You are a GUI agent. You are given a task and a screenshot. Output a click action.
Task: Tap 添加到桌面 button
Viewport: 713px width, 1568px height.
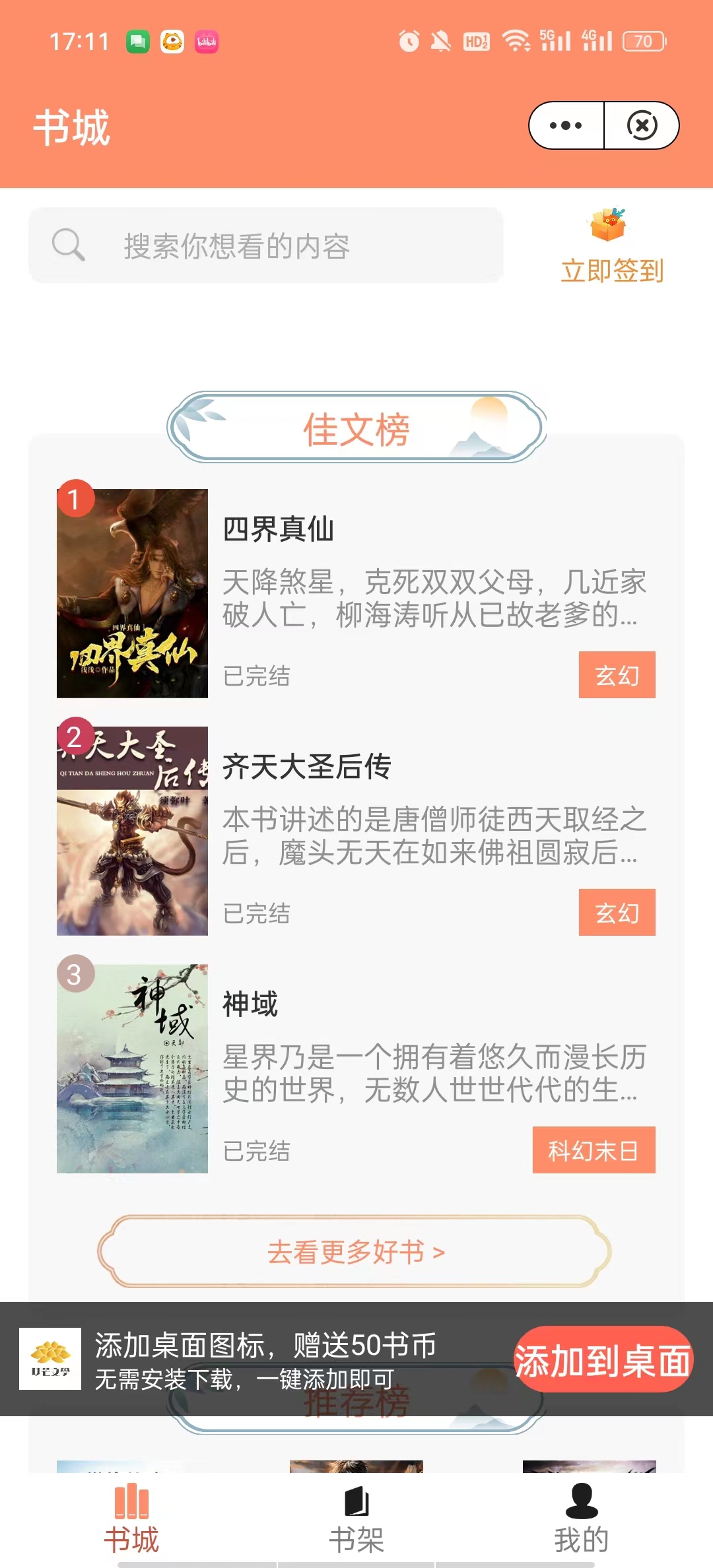[603, 1361]
